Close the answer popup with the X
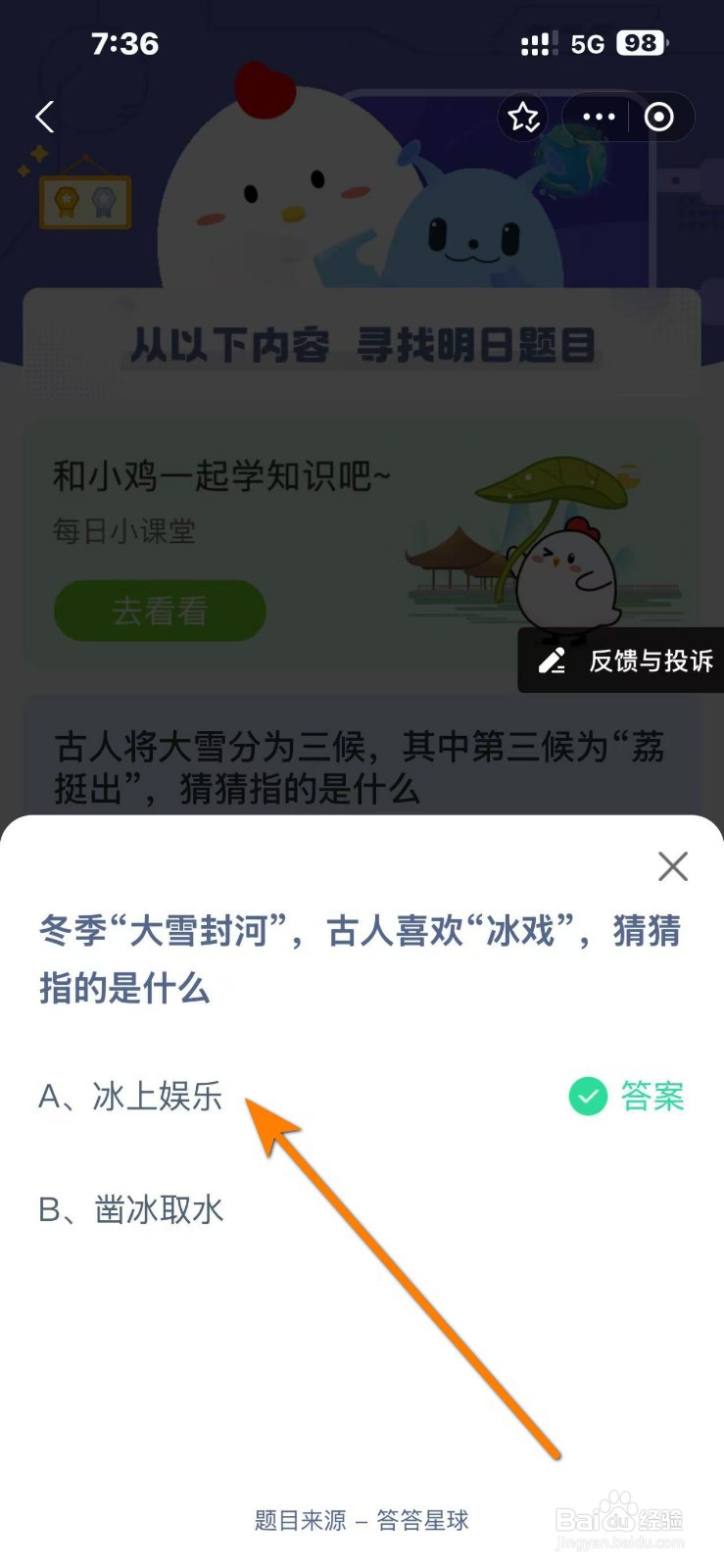Image resolution: width=724 pixels, height=1568 pixels. 672,866
